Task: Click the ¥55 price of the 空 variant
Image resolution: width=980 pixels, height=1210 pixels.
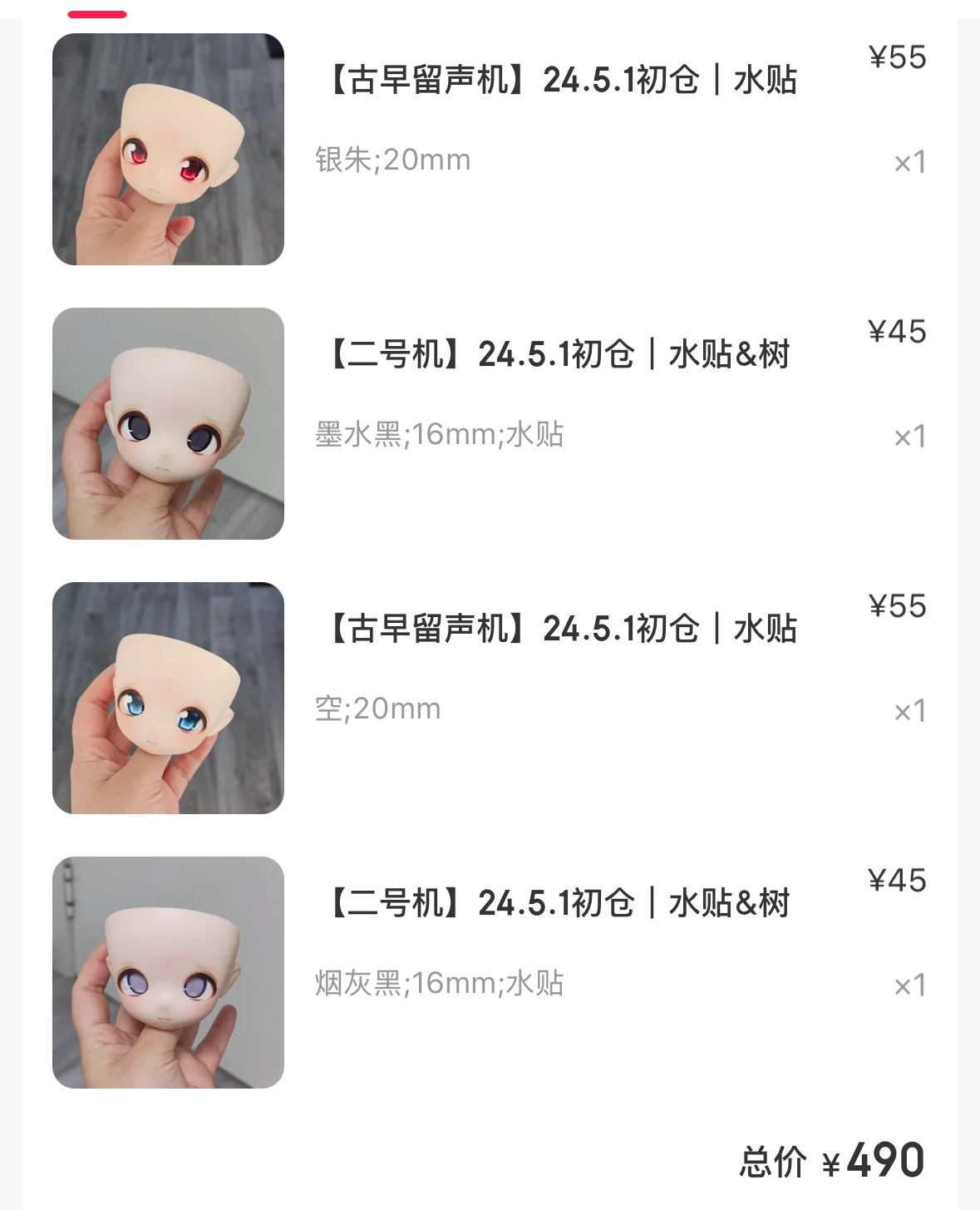Action: pyautogui.click(x=895, y=610)
